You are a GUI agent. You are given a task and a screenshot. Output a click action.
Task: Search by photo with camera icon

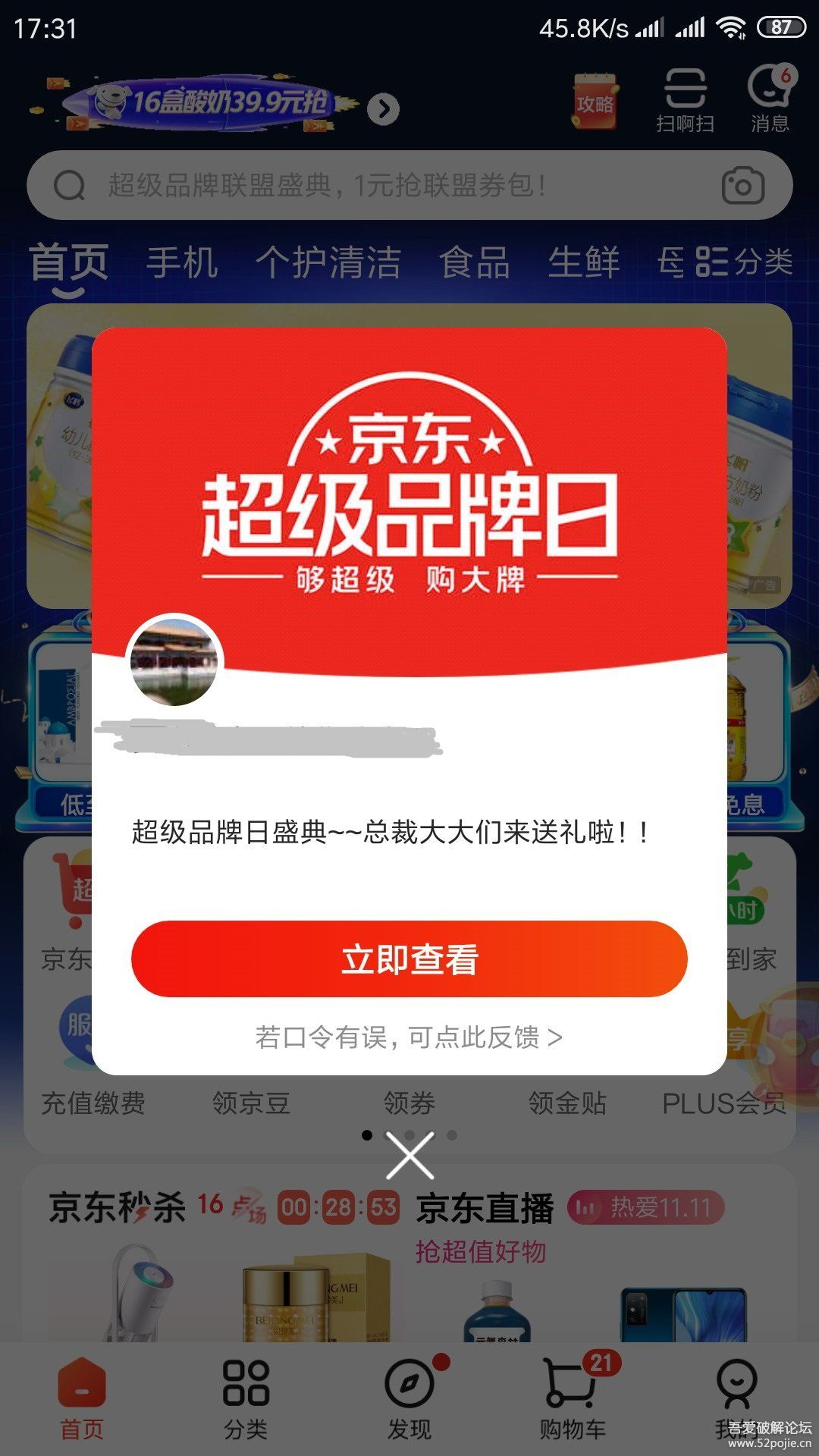(742, 186)
